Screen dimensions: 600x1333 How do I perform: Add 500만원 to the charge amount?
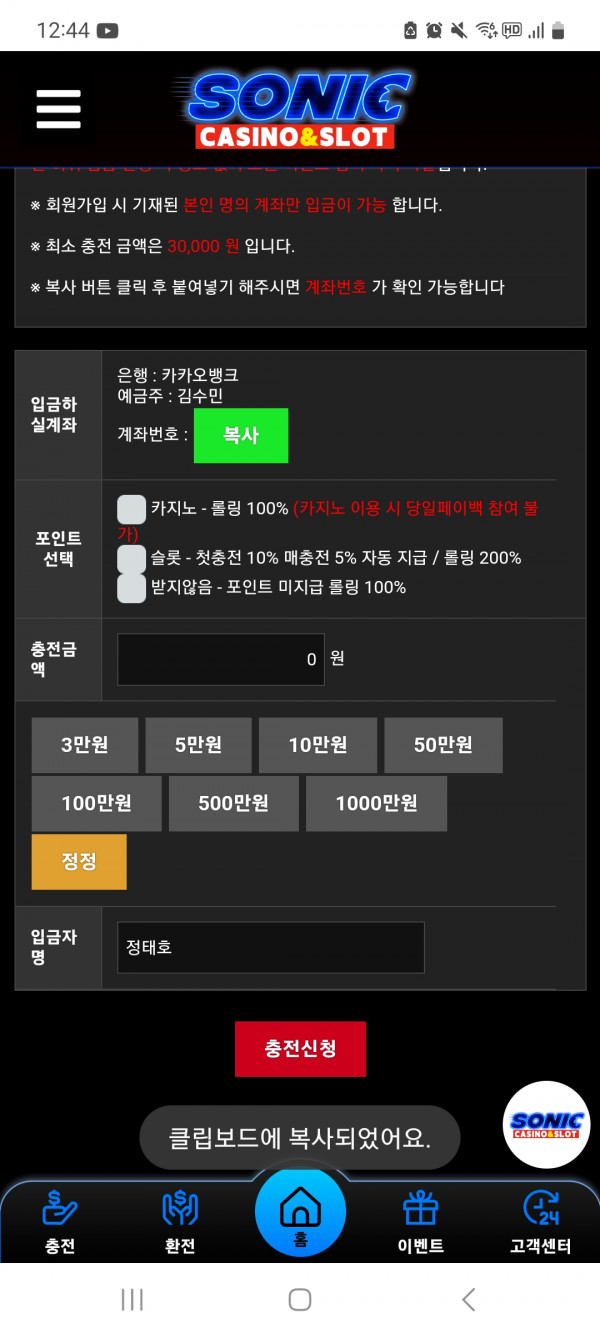(234, 804)
